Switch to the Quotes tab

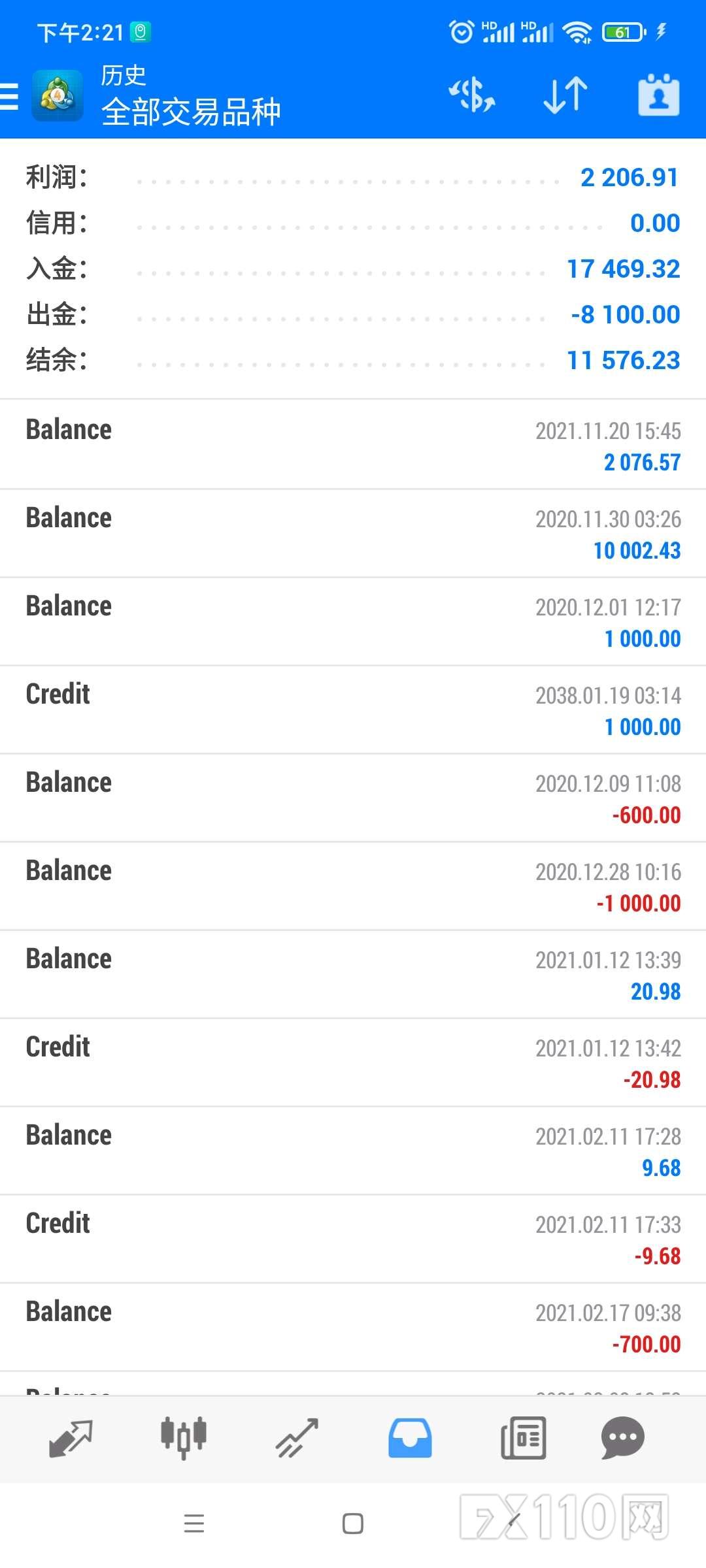click(71, 1439)
